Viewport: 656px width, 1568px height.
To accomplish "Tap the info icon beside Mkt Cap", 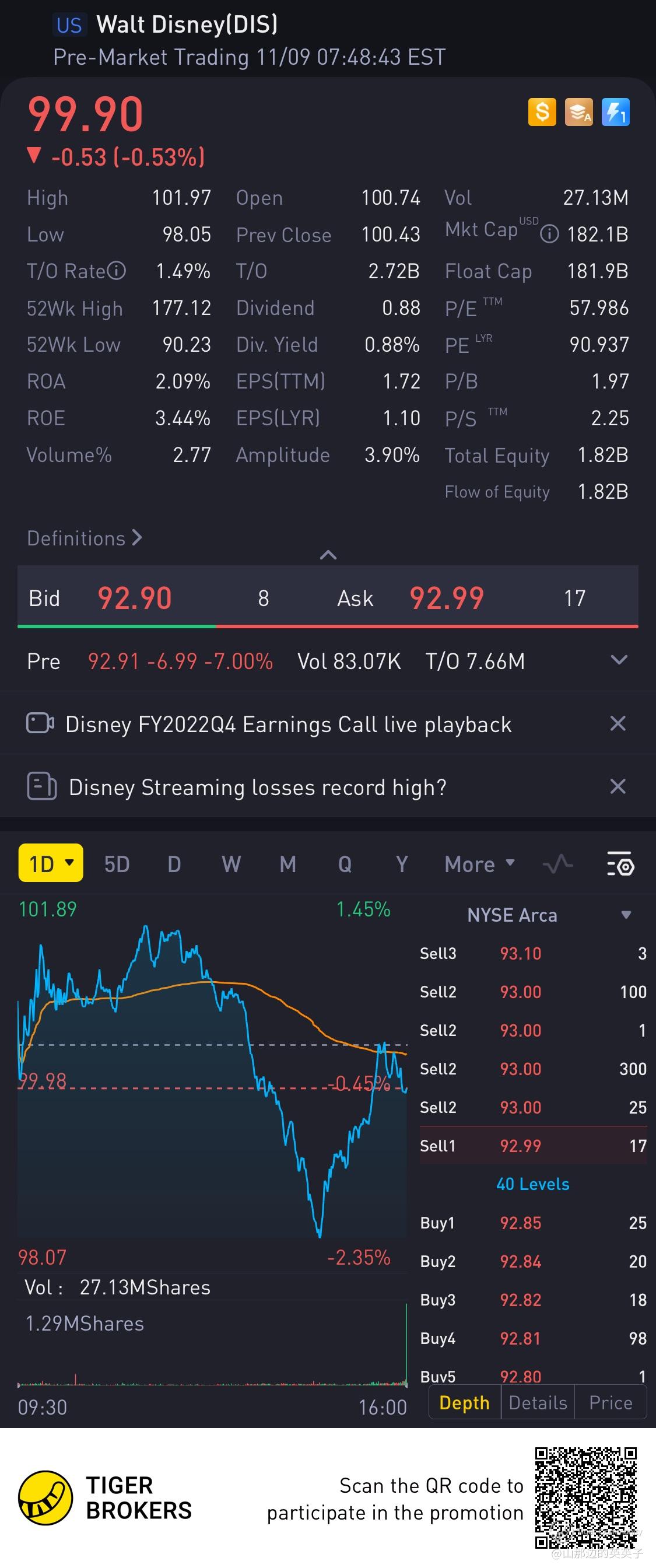I will (x=549, y=234).
